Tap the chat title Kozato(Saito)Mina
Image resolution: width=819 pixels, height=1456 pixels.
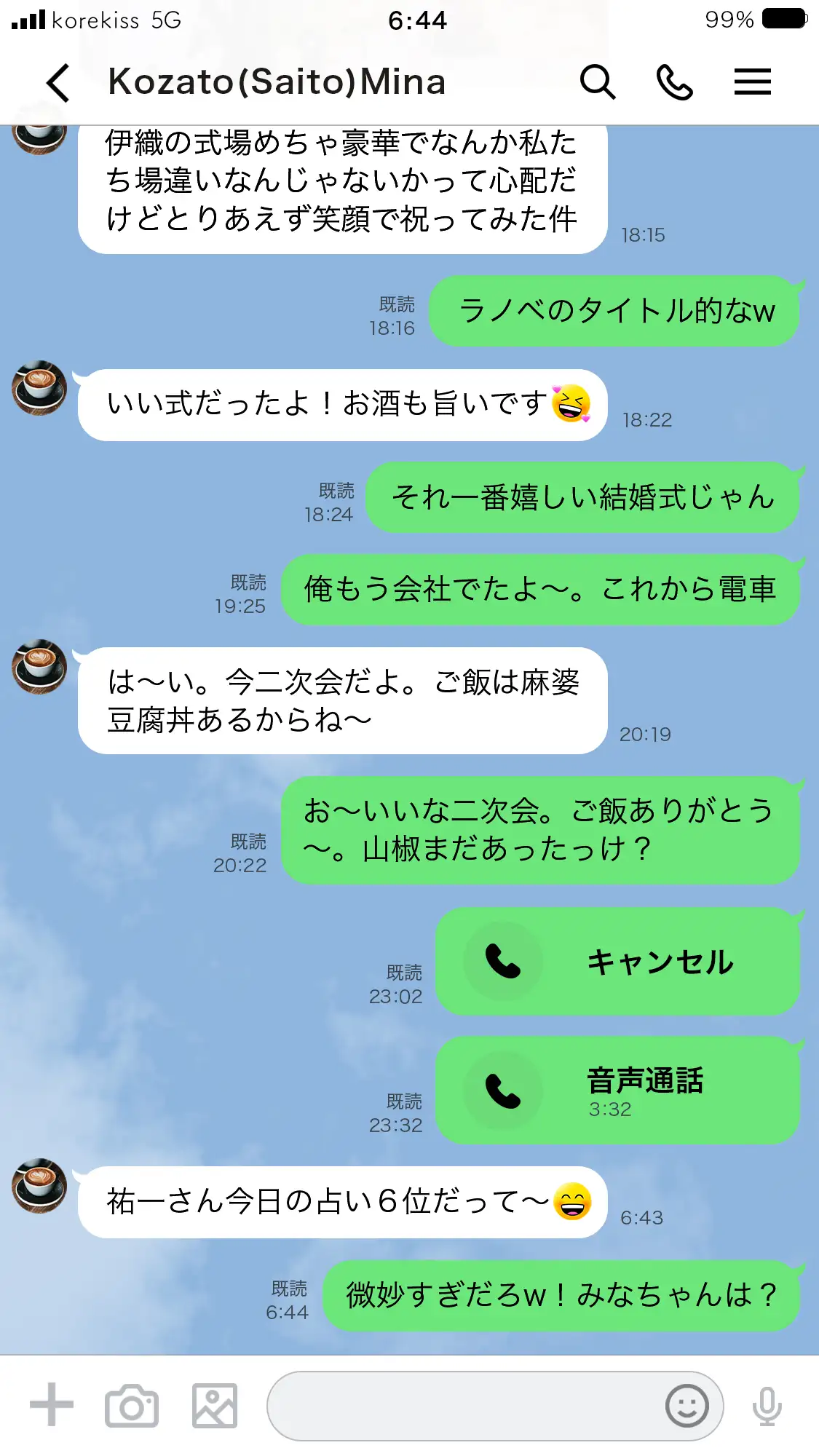click(277, 82)
